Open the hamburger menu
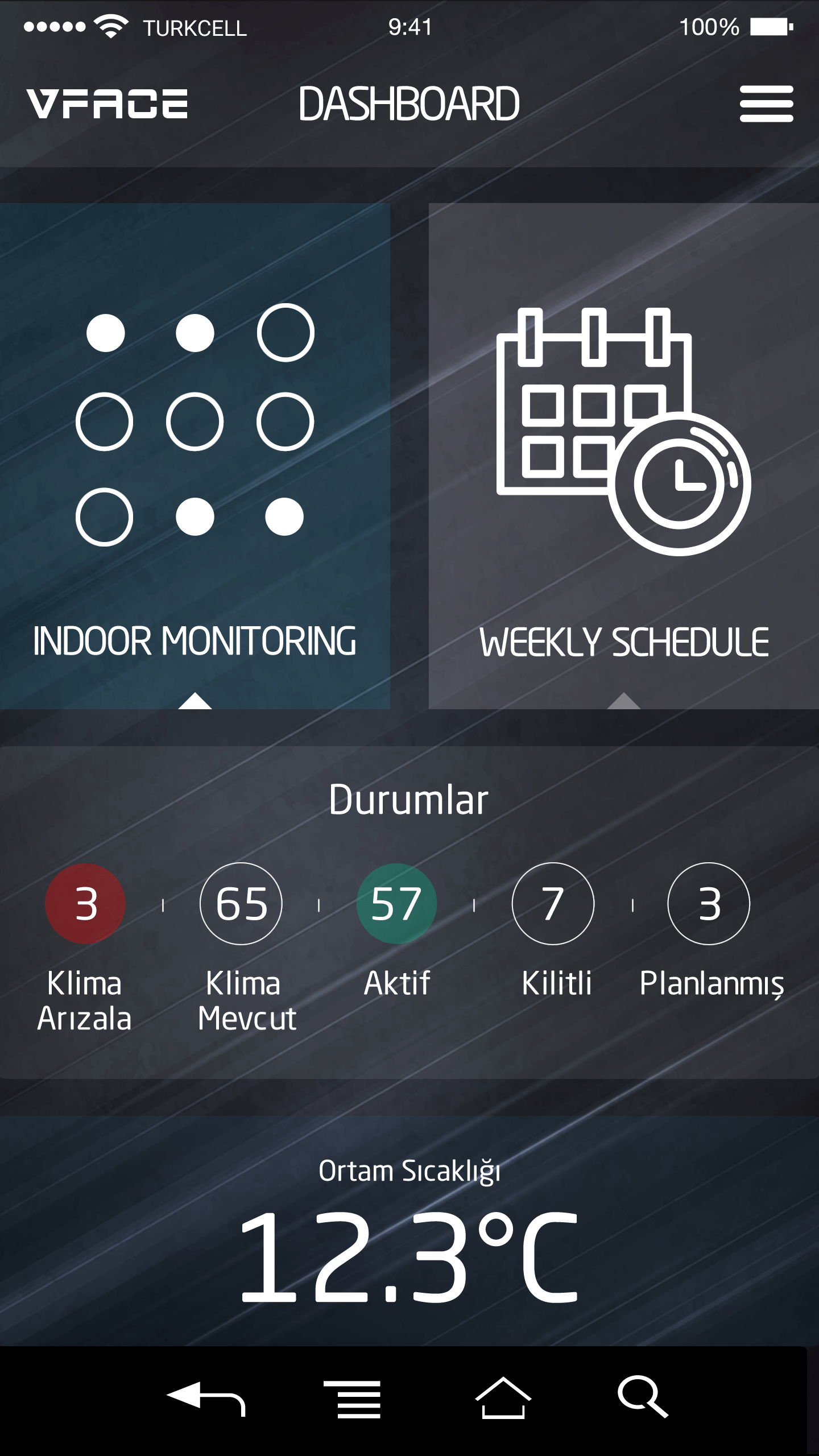Image resolution: width=819 pixels, height=1456 pixels. point(766,104)
